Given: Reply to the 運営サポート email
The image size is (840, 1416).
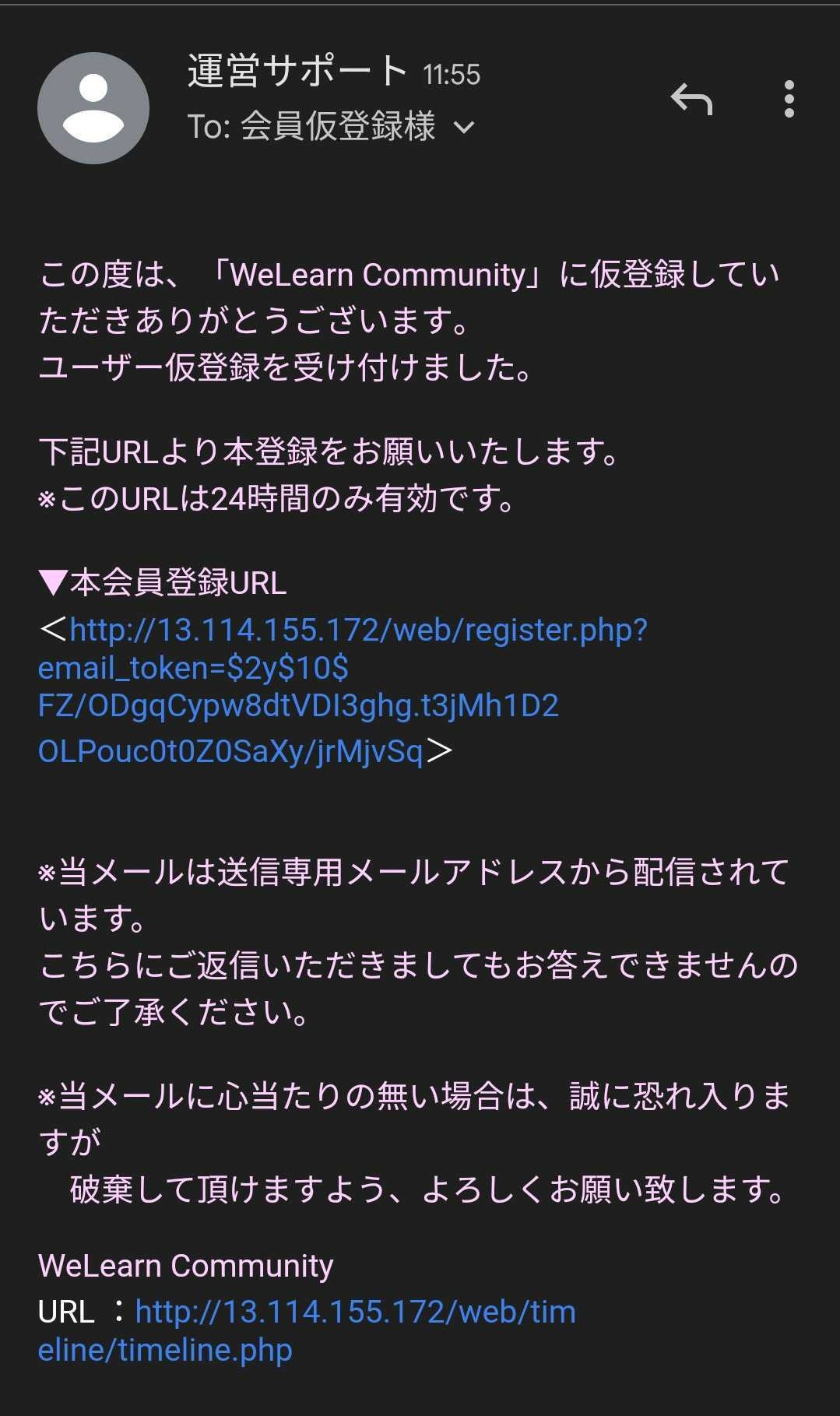Looking at the screenshot, I should pyautogui.click(x=691, y=99).
